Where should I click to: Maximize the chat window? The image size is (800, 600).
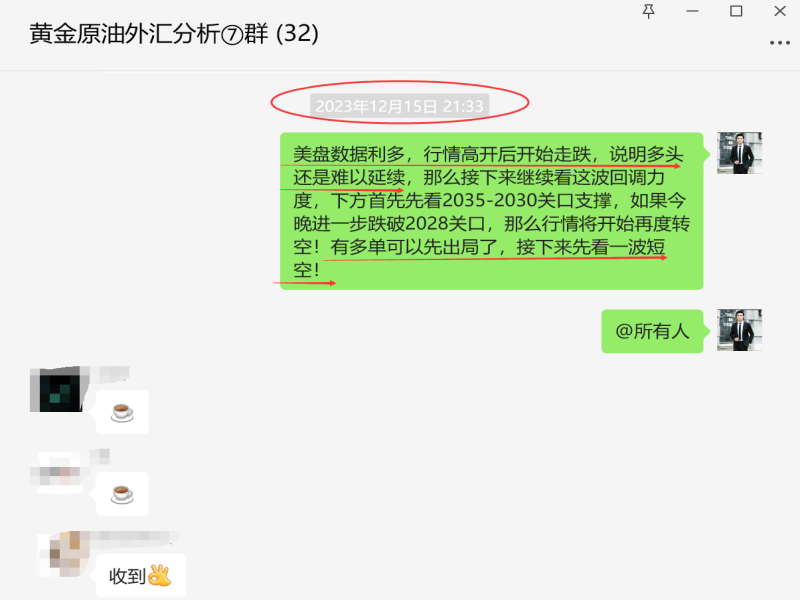pos(736,11)
